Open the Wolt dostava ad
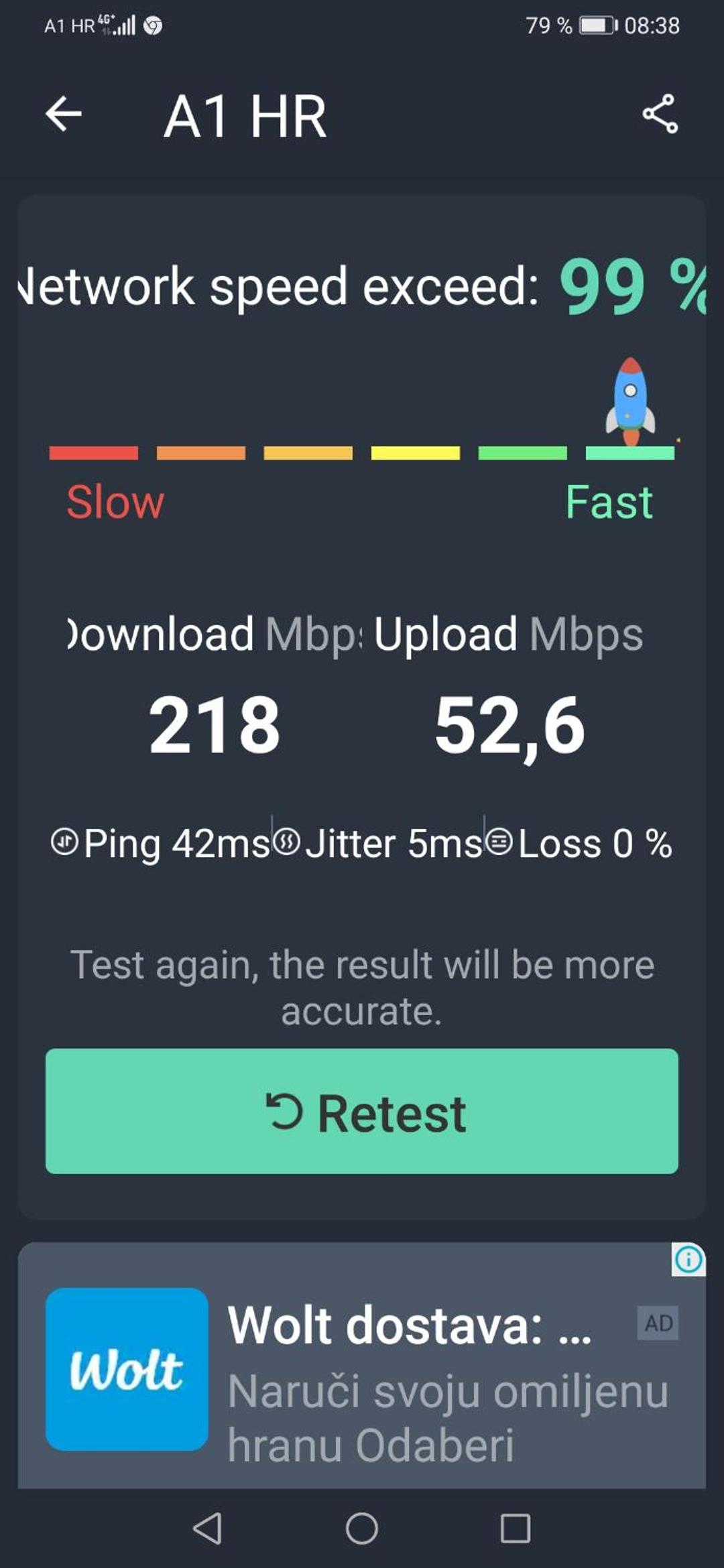The width and height of the screenshot is (724, 1568). pyautogui.click(x=362, y=1367)
